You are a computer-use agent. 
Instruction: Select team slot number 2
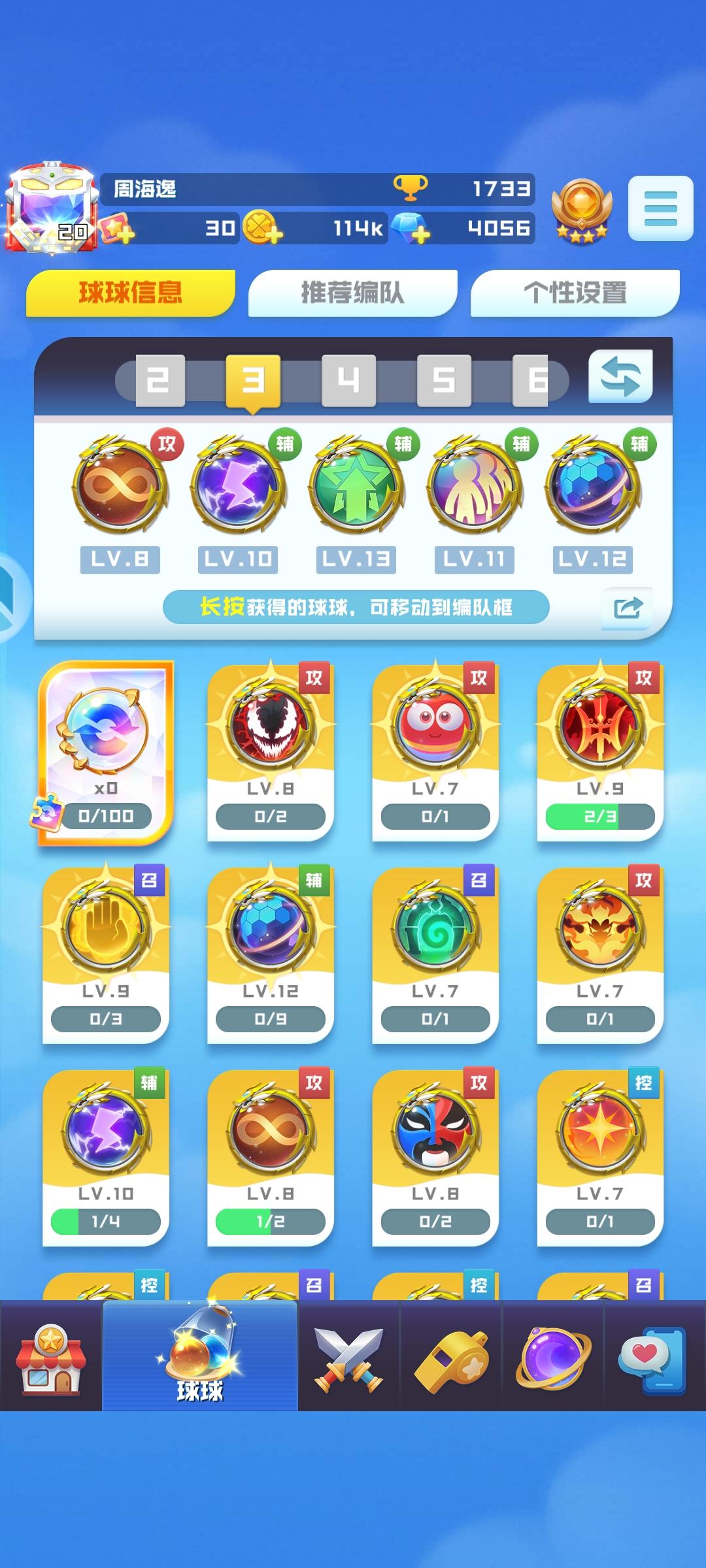[160, 380]
